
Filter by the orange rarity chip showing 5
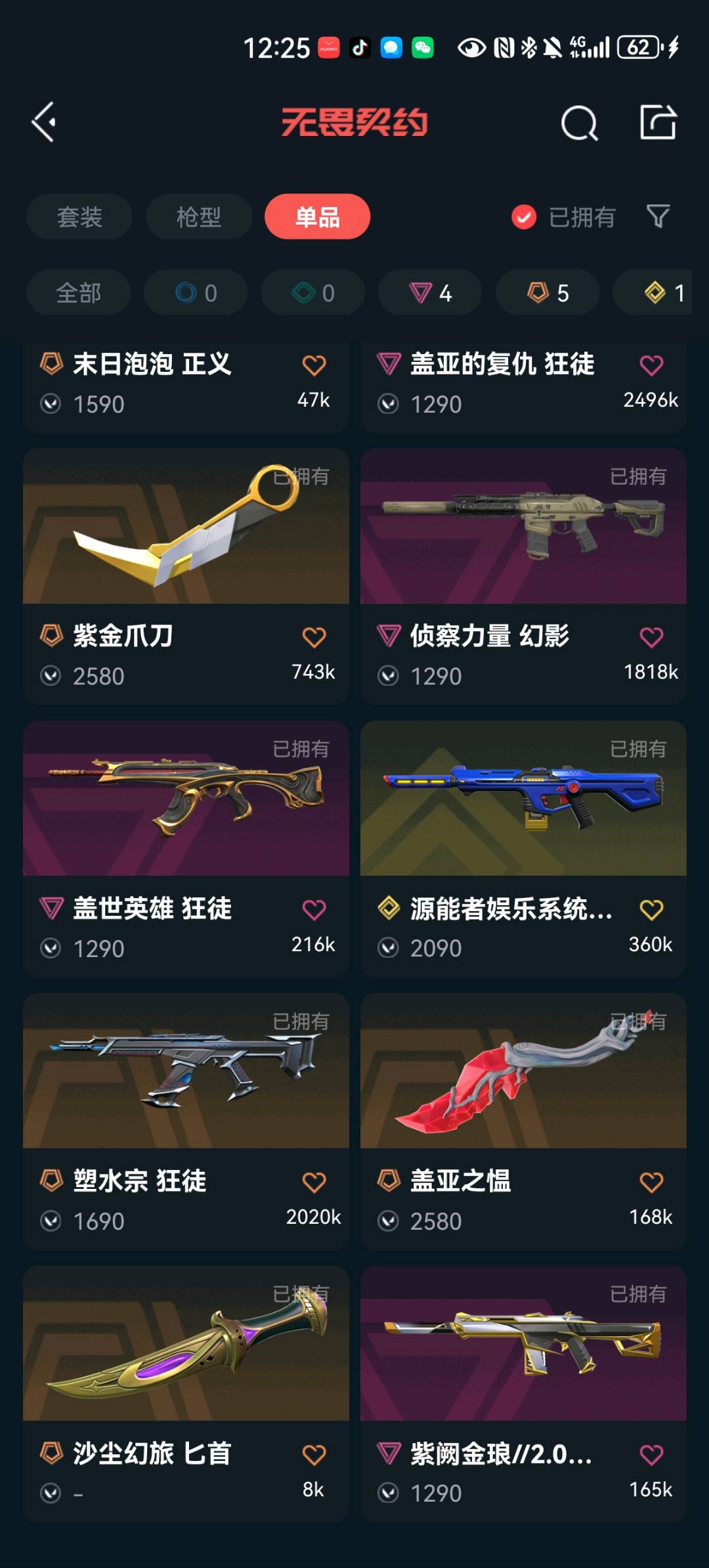pyautogui.click(x=548, y=292)
